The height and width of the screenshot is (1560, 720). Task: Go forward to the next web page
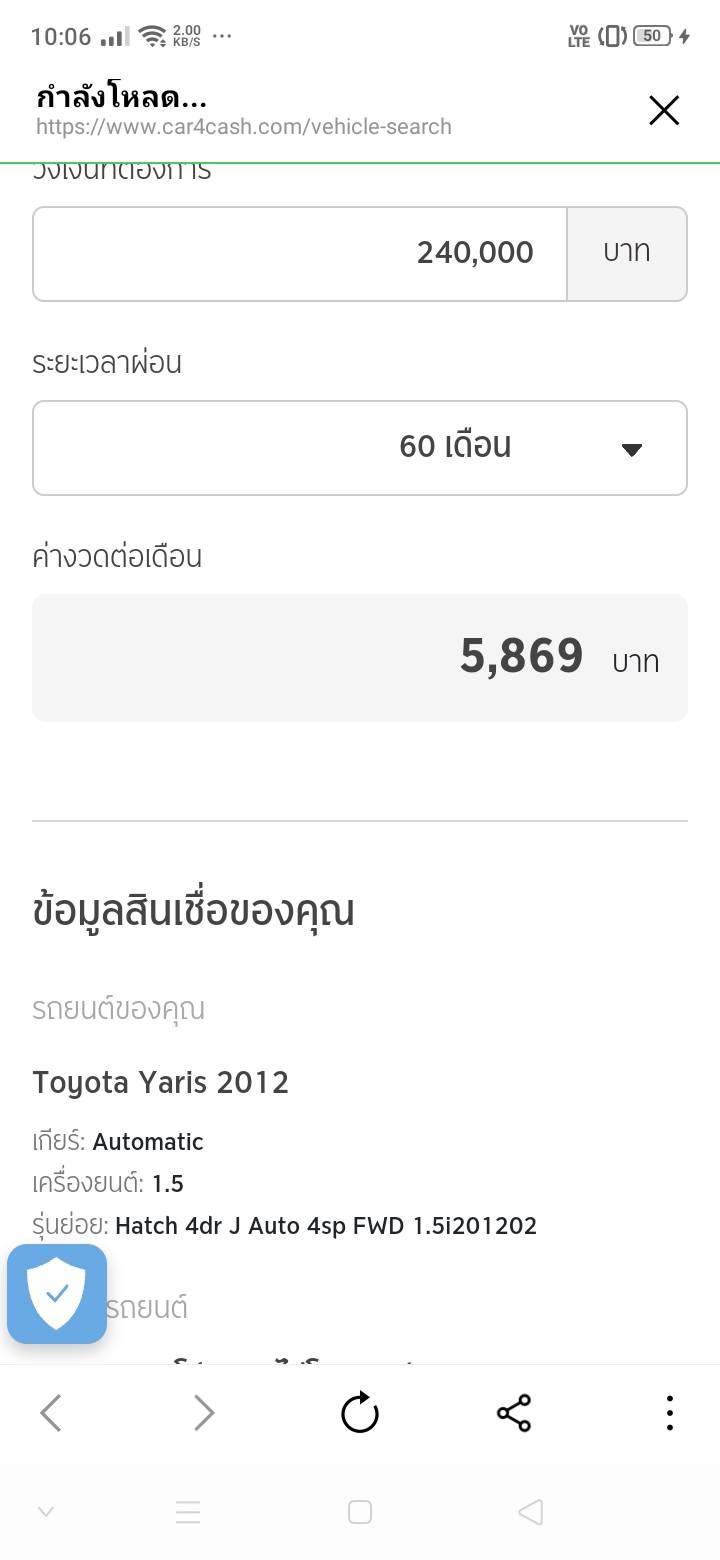pyautogui.click(x=204, y=1413)
